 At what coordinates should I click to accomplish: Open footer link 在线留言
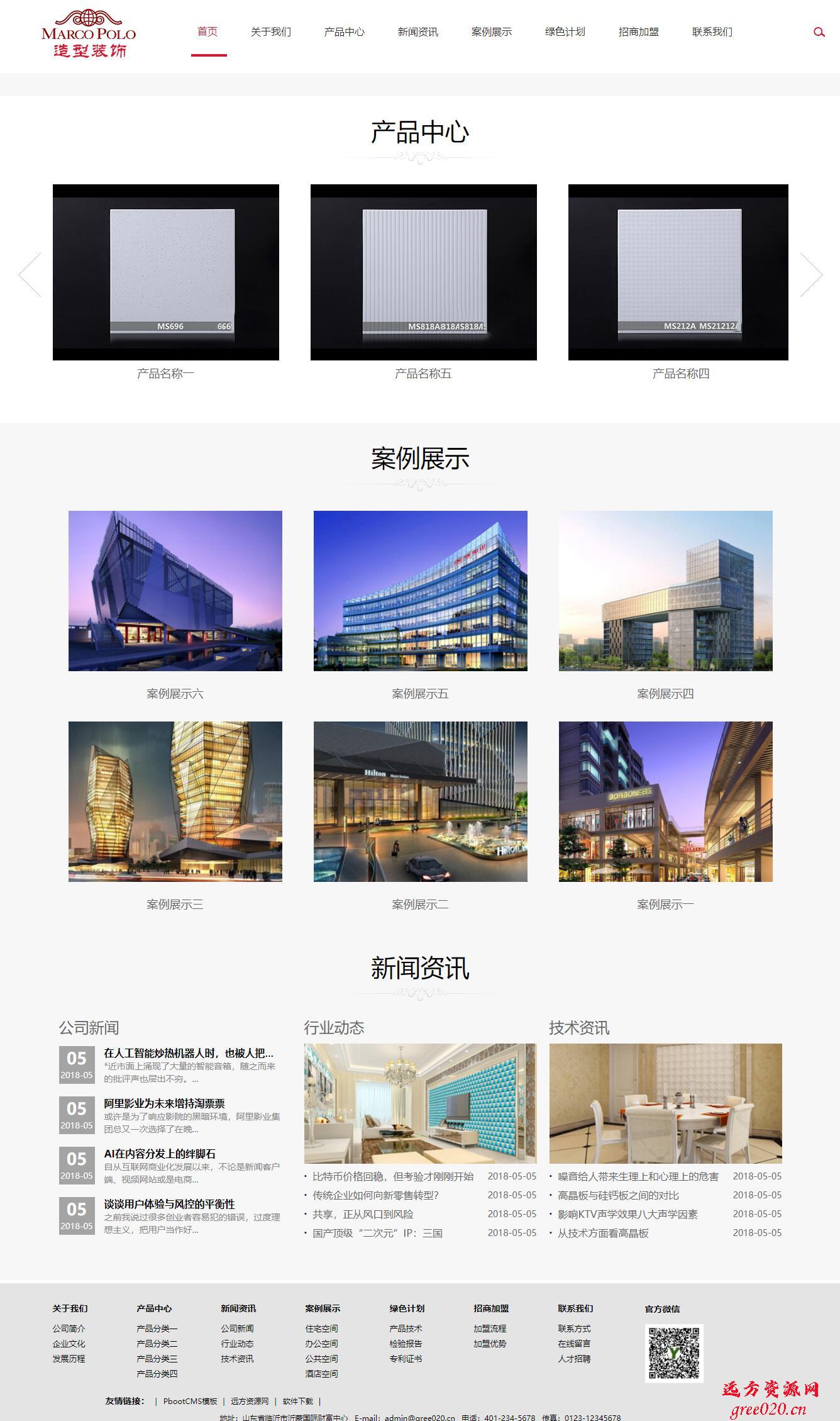574,1344
